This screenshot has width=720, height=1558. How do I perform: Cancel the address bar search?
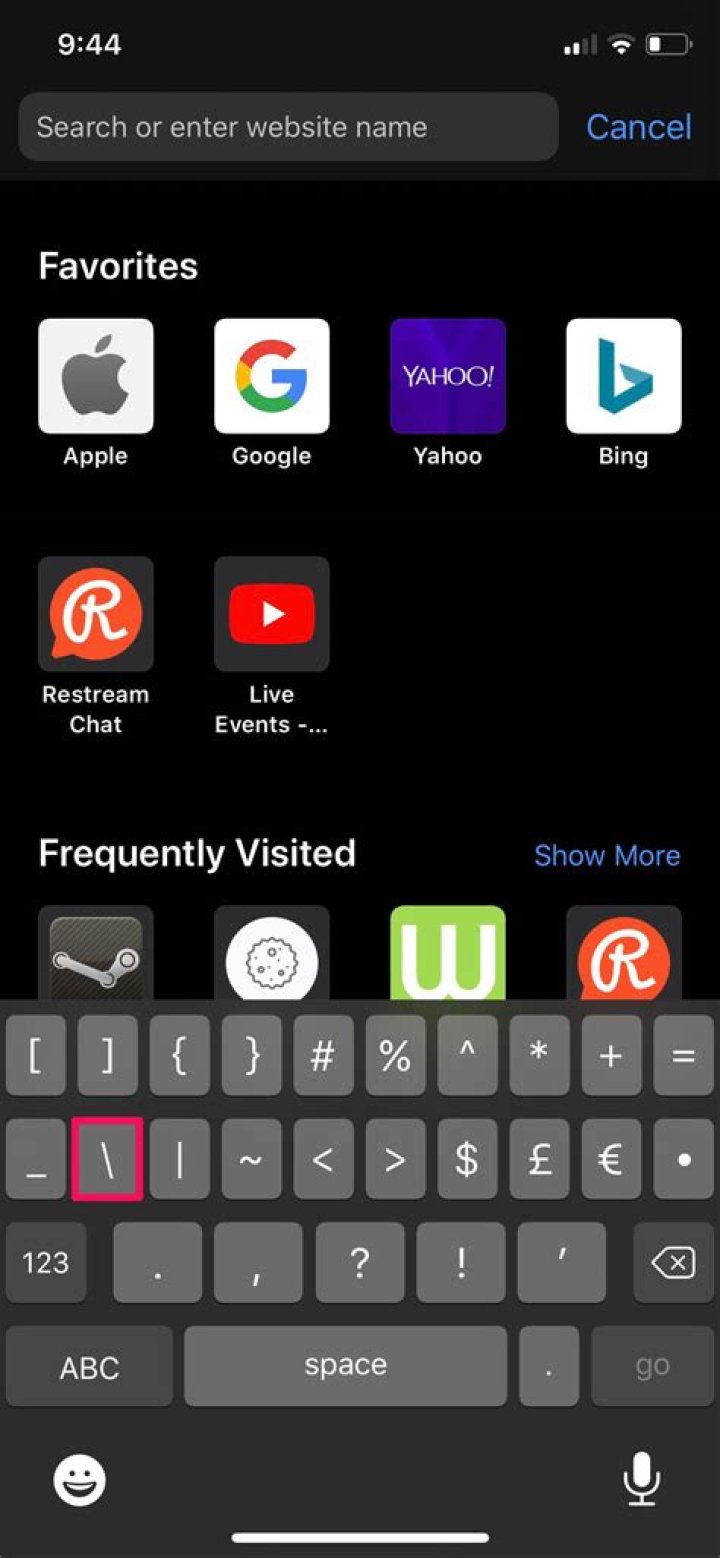(x=638, y=127)
